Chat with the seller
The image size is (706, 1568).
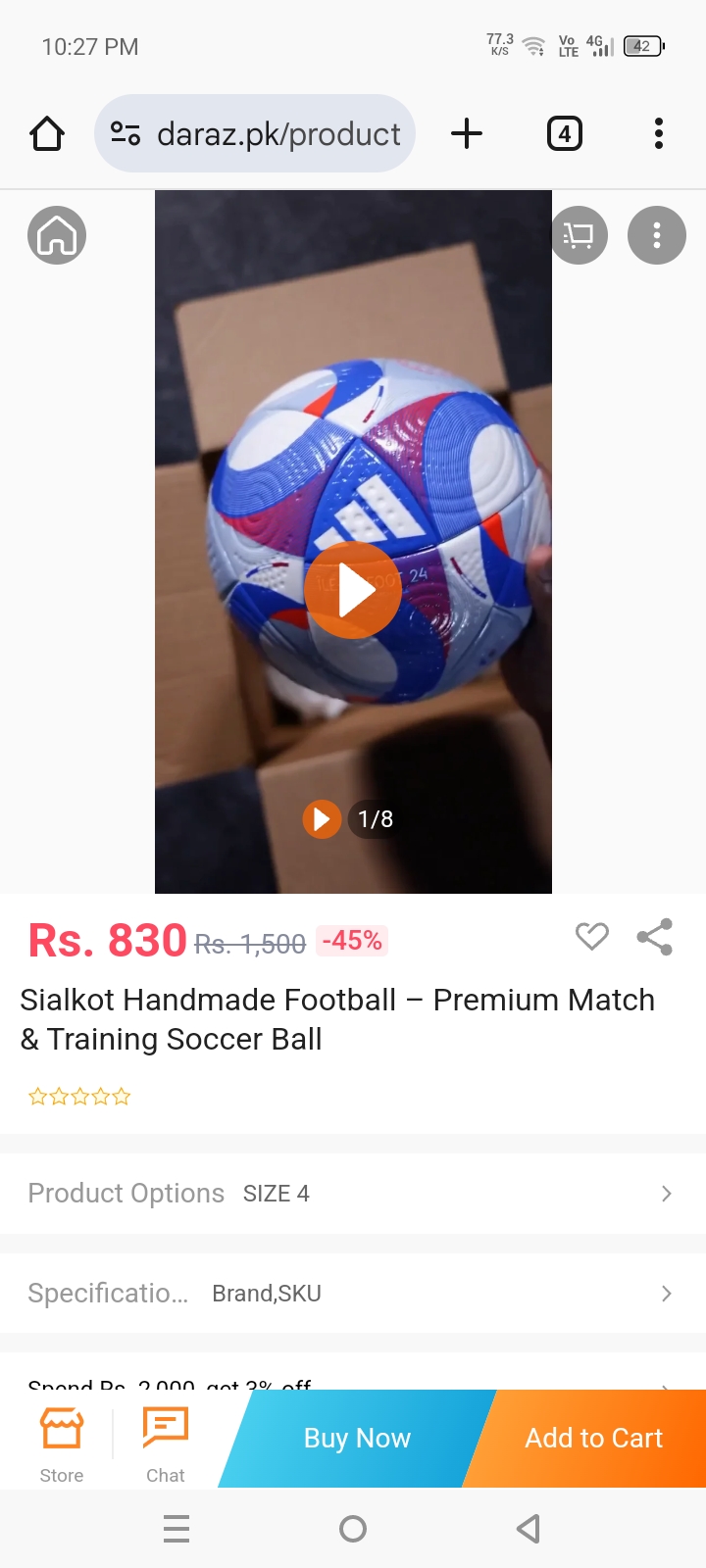coord(165,1445)
